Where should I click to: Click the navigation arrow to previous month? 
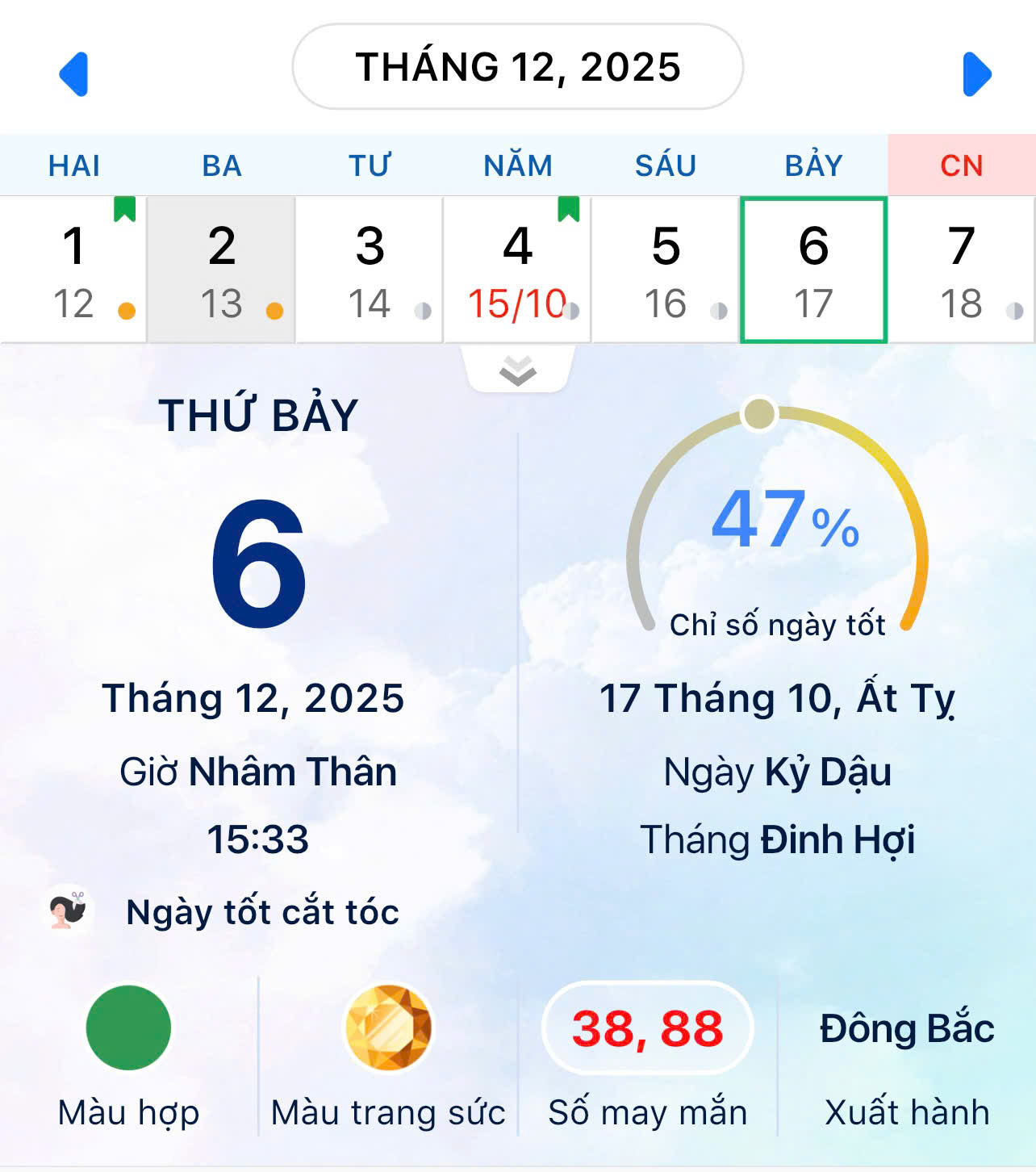pyautogui.click(x=73, y=71)
